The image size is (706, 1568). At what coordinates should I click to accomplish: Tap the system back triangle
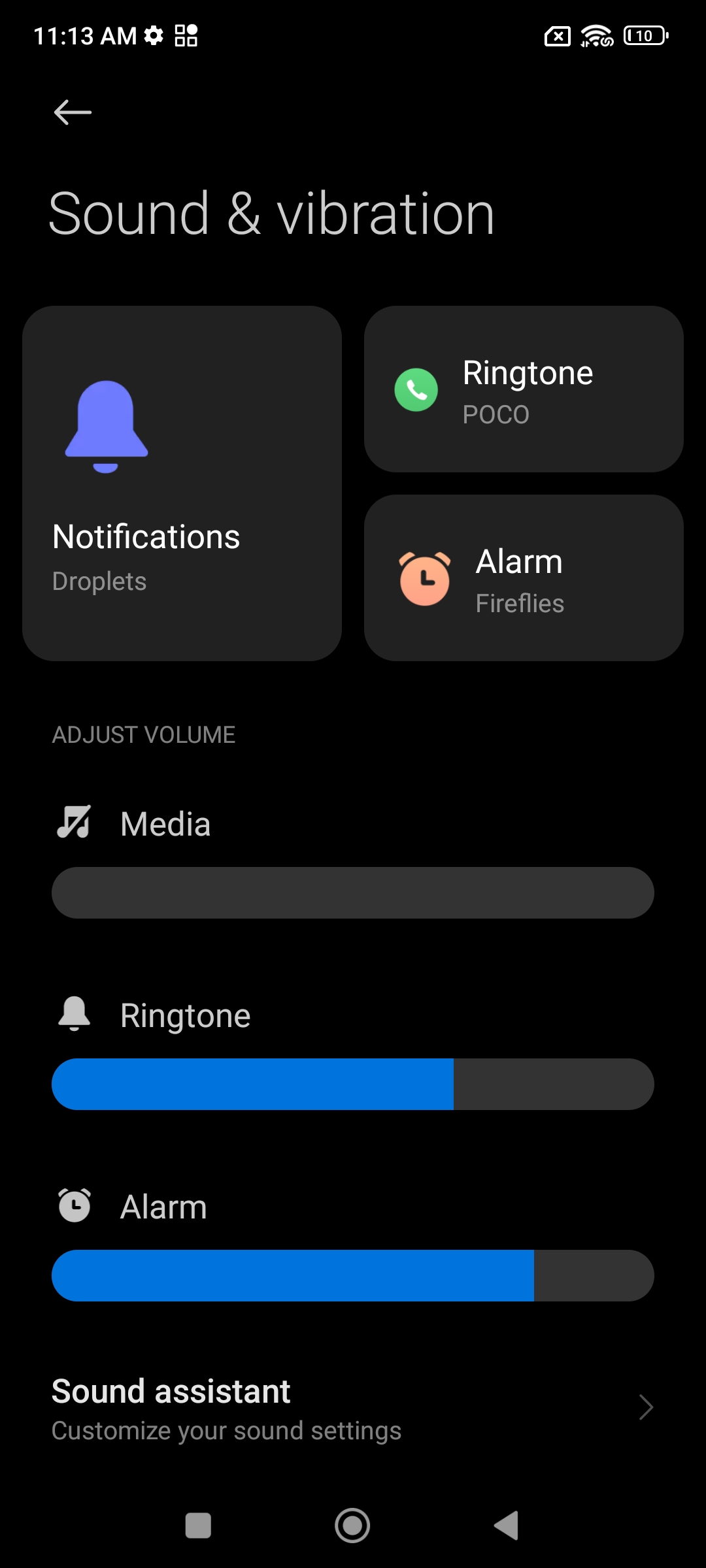pyautogui.click(x=507, y=1526)
